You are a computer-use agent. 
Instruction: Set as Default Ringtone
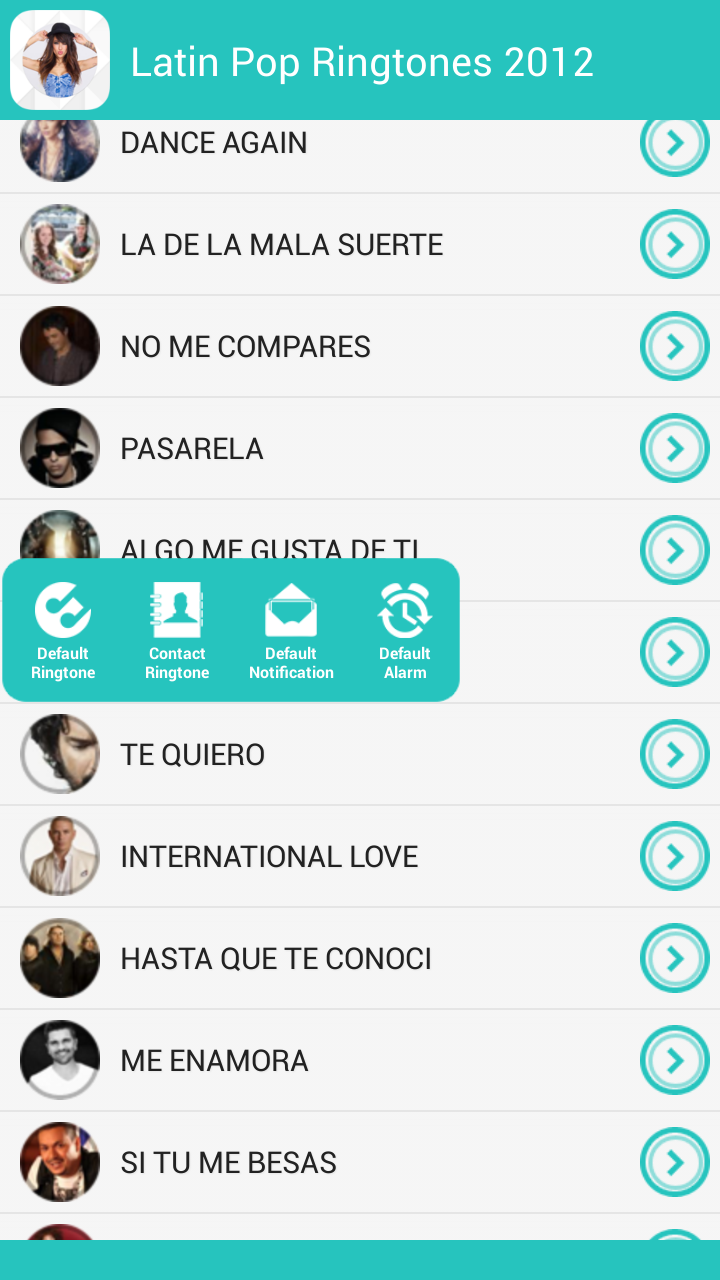[x=63, y=630]
